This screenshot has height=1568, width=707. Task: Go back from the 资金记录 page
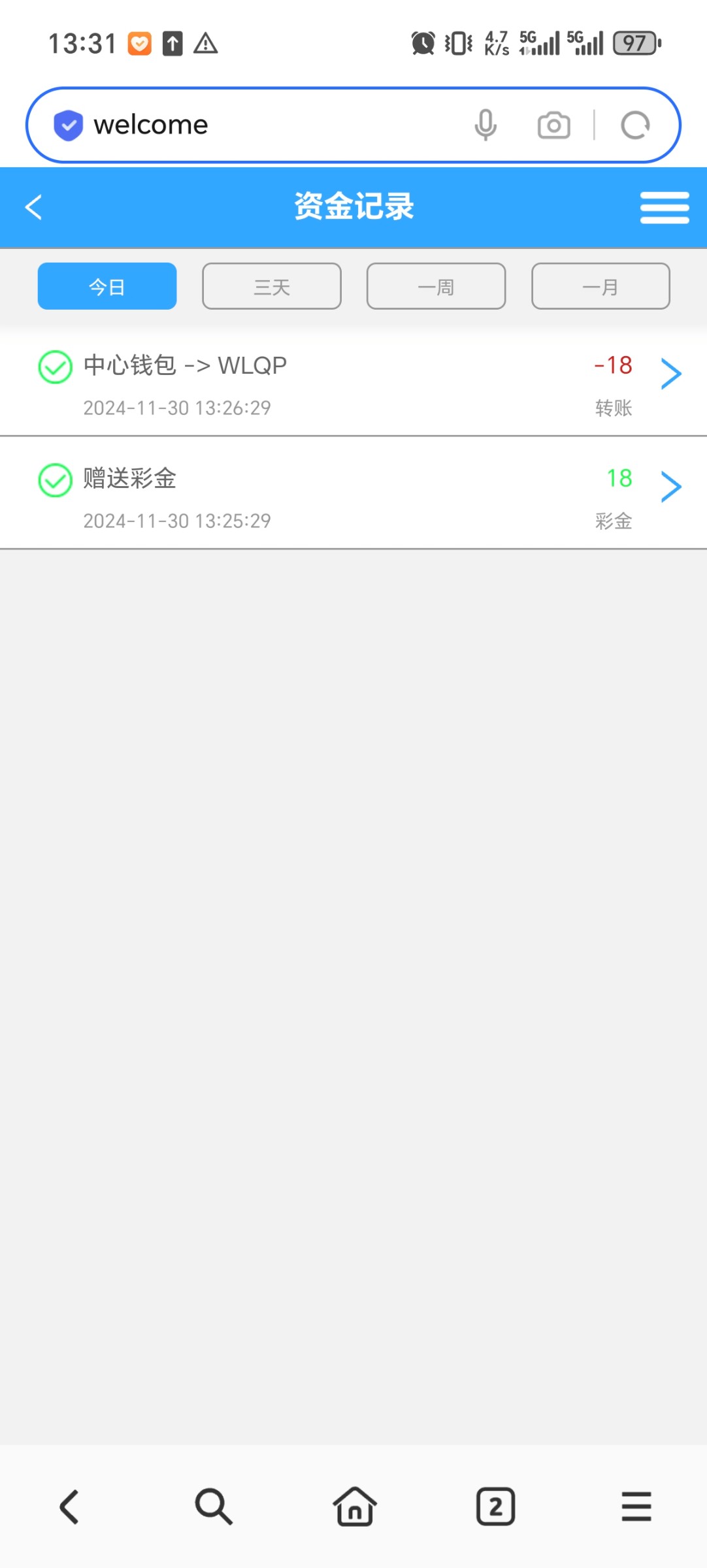click(x=33, y=207)
